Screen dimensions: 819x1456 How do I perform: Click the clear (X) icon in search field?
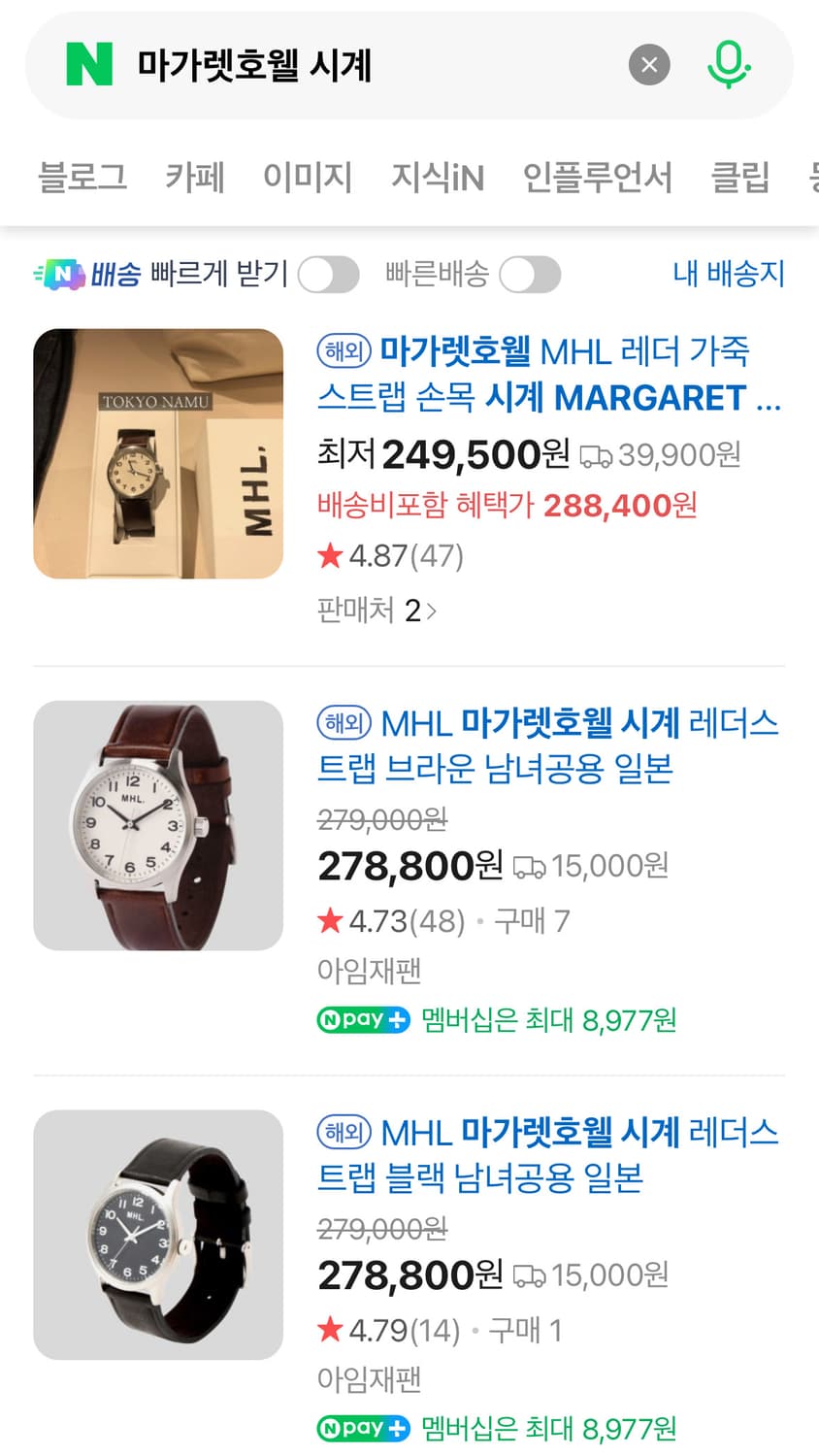pyautogui.click(x=648, y=64)
